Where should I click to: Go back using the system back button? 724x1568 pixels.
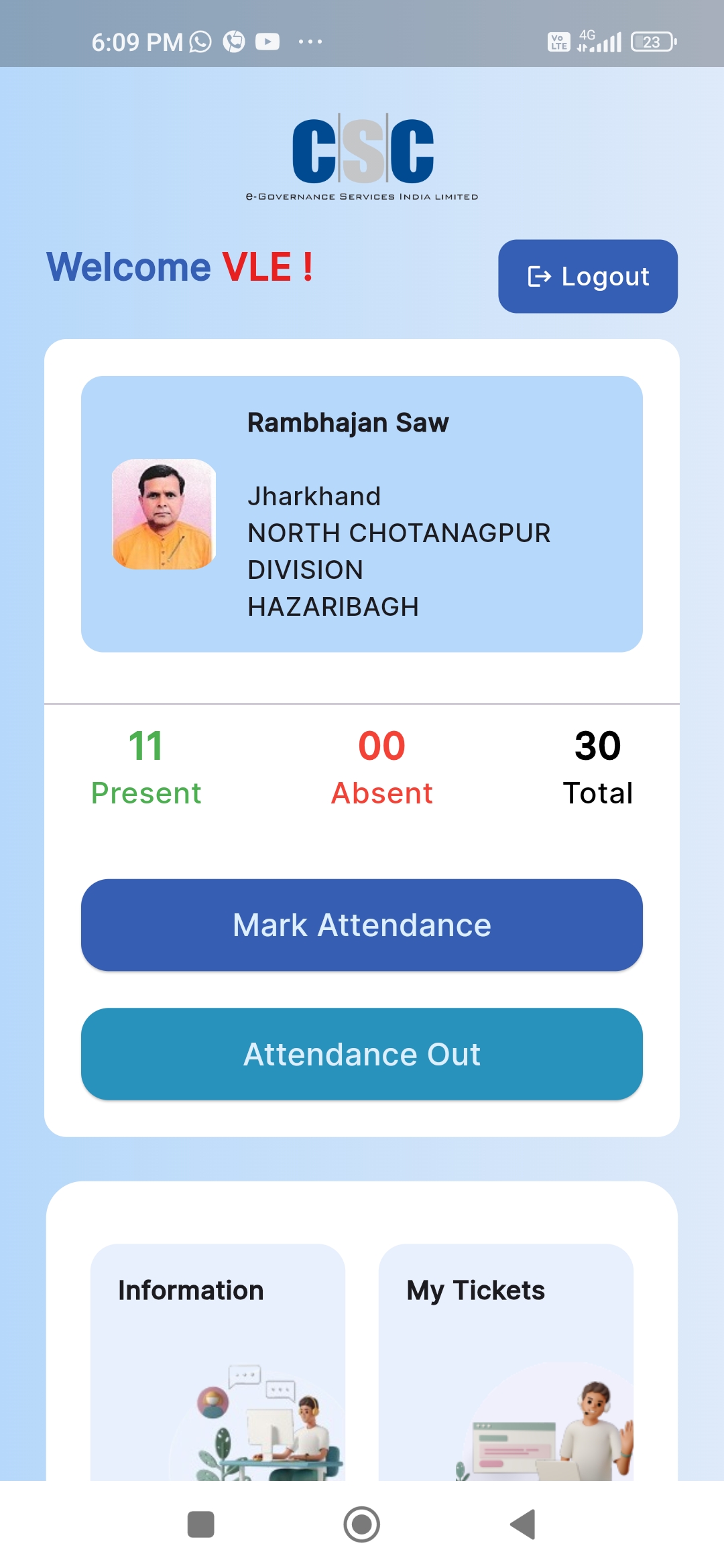point(523,1524)
